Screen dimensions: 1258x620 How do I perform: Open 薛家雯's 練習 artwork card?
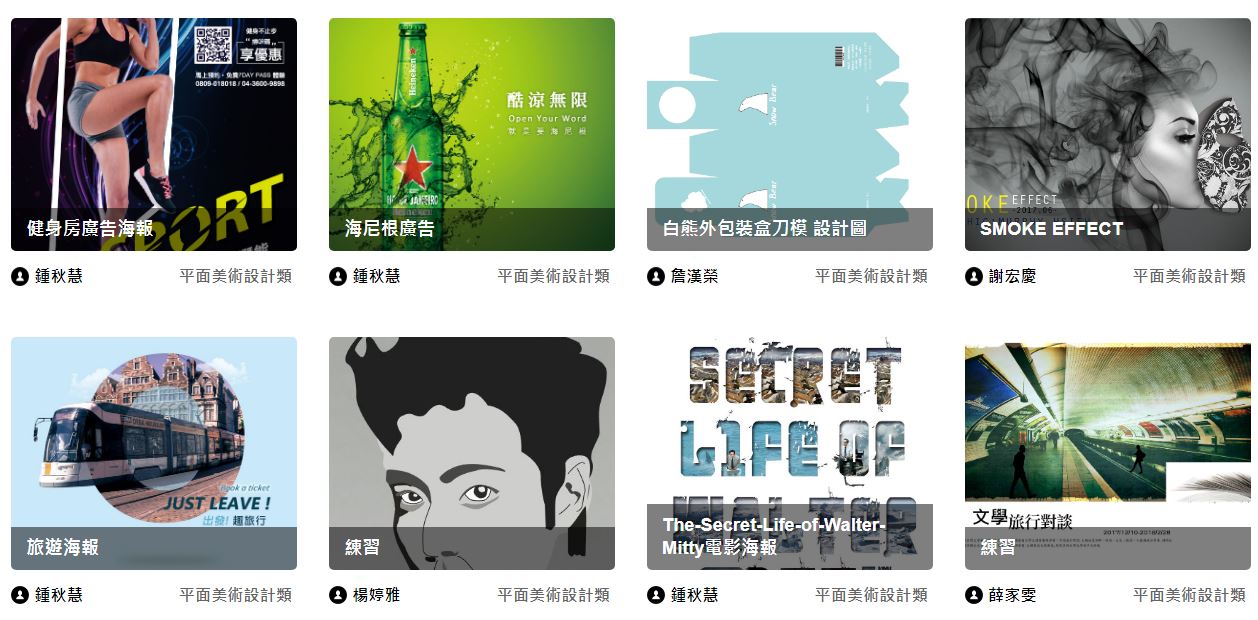(x=1108, y=453)
